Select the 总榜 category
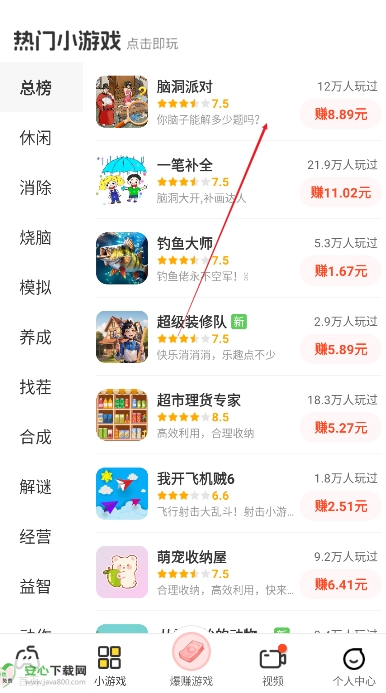The width and height of the screenshot is (386, 693). (35, 88)
